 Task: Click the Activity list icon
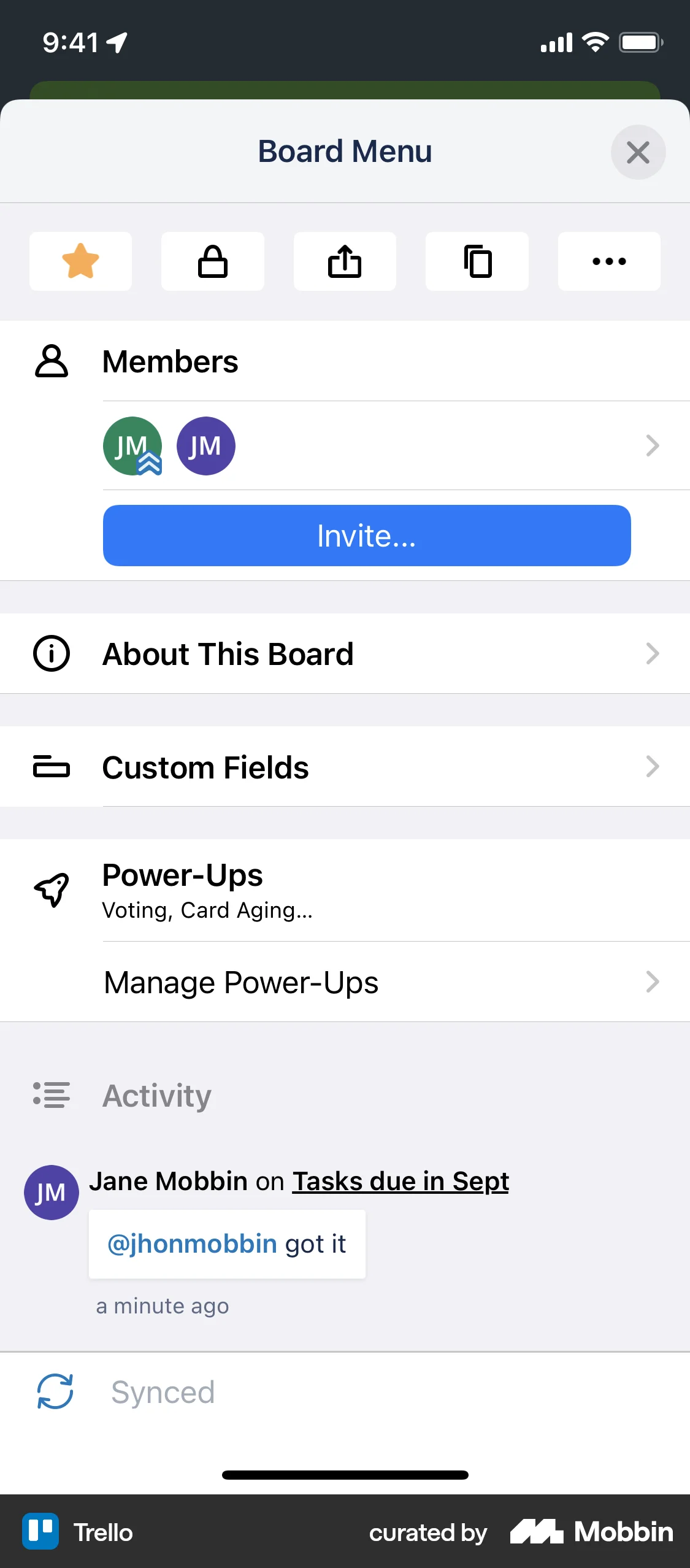[52, 1096]
